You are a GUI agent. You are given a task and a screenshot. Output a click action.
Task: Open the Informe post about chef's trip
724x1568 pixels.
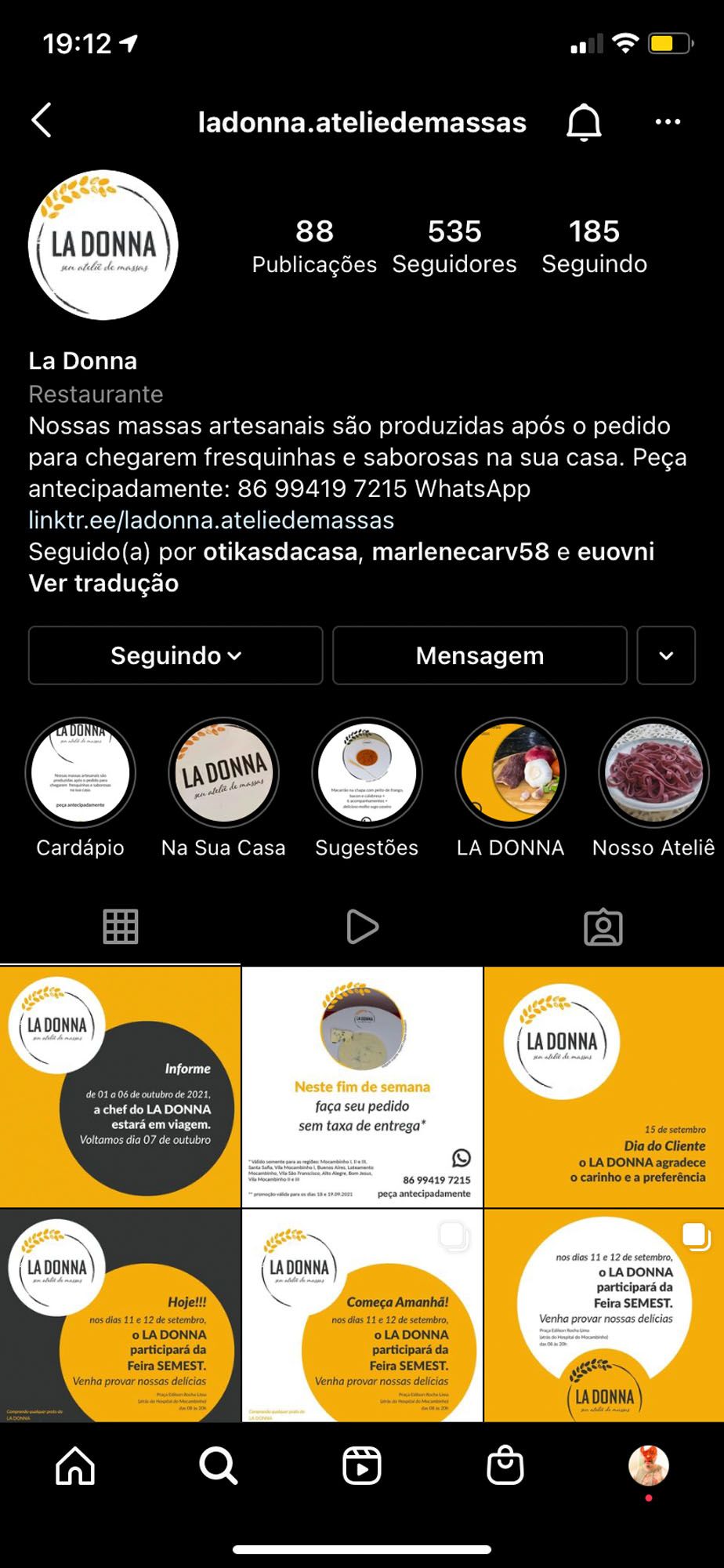pyautogui.click(x=120, y=1087)
